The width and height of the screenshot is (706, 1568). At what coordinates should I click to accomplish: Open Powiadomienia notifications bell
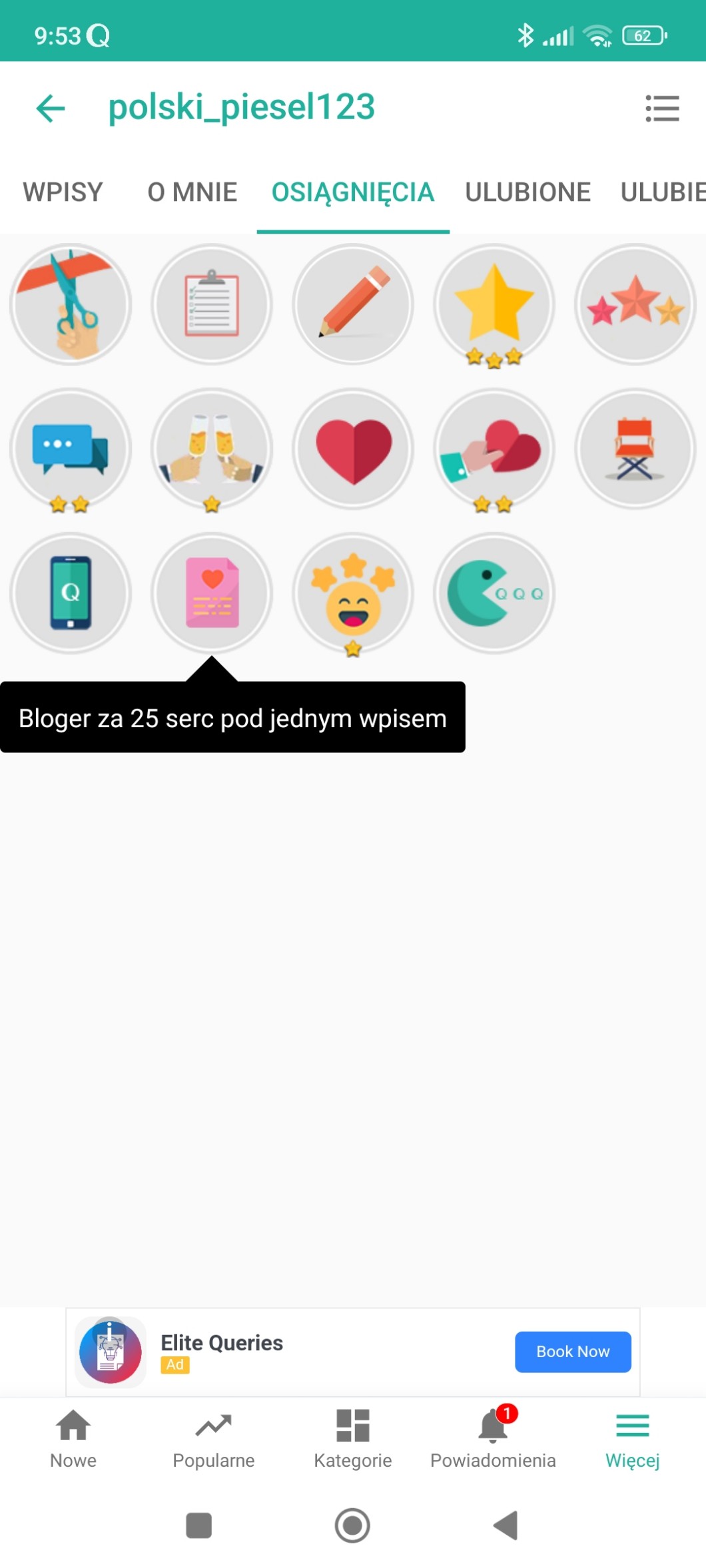[493, 1439]
